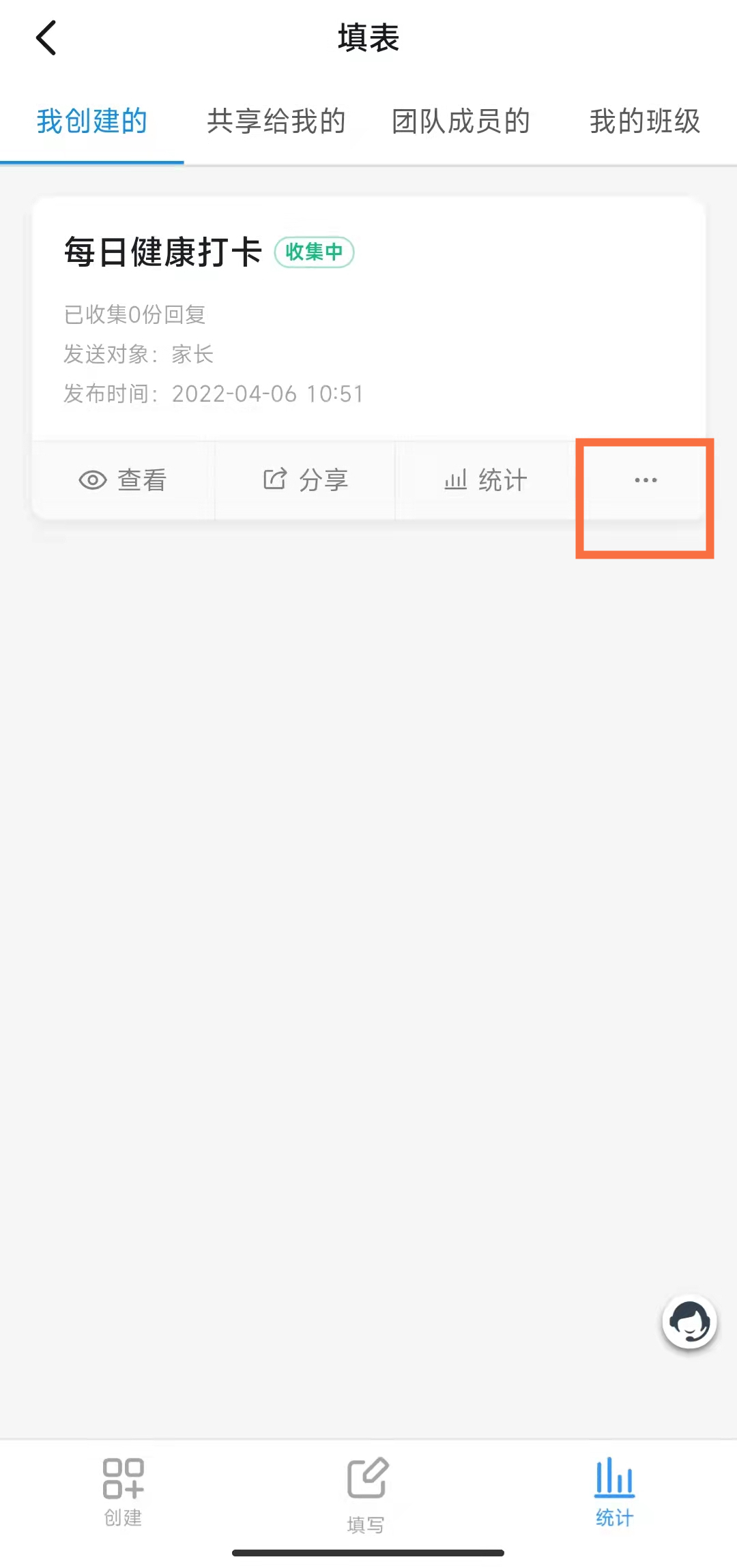Open the three-dot more options menu
Viewport: 737px width, 1568px height.
645,480
